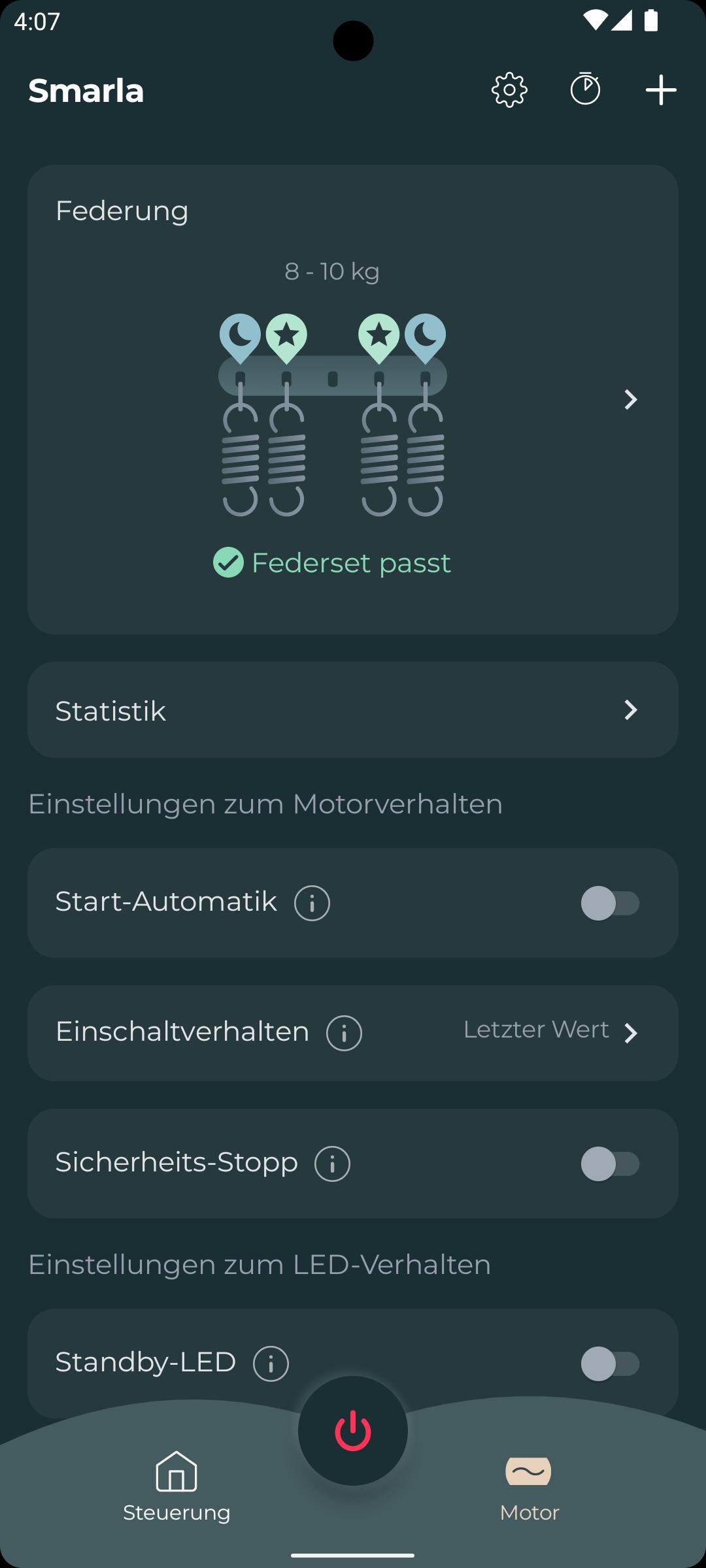The width and height of the screenshot is (706, 1568).
Task: Toggle the Standby-LED switch
Action: 610,1364
